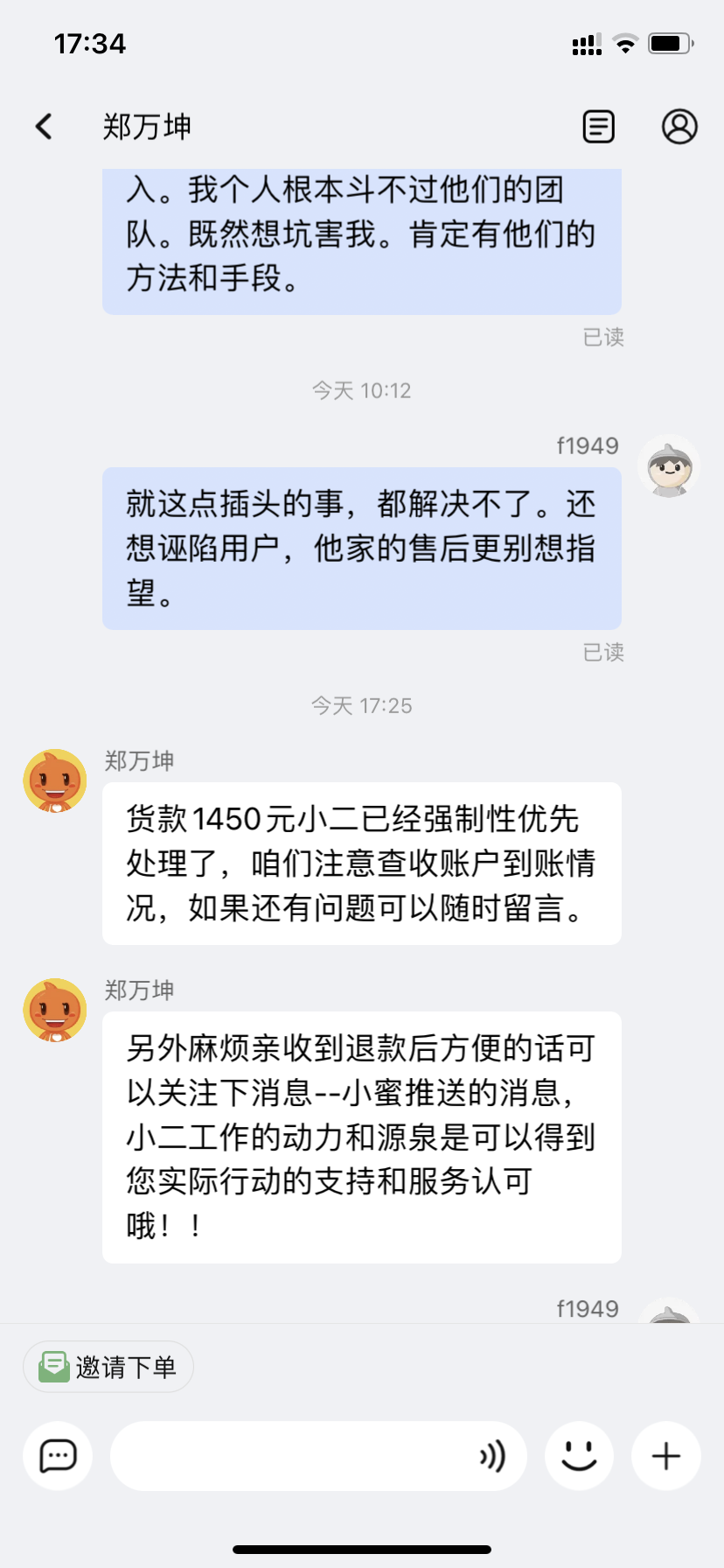Go back from the 郑万坤 chat
This screenshot has width=724, height=1568.
click(44, 127)
